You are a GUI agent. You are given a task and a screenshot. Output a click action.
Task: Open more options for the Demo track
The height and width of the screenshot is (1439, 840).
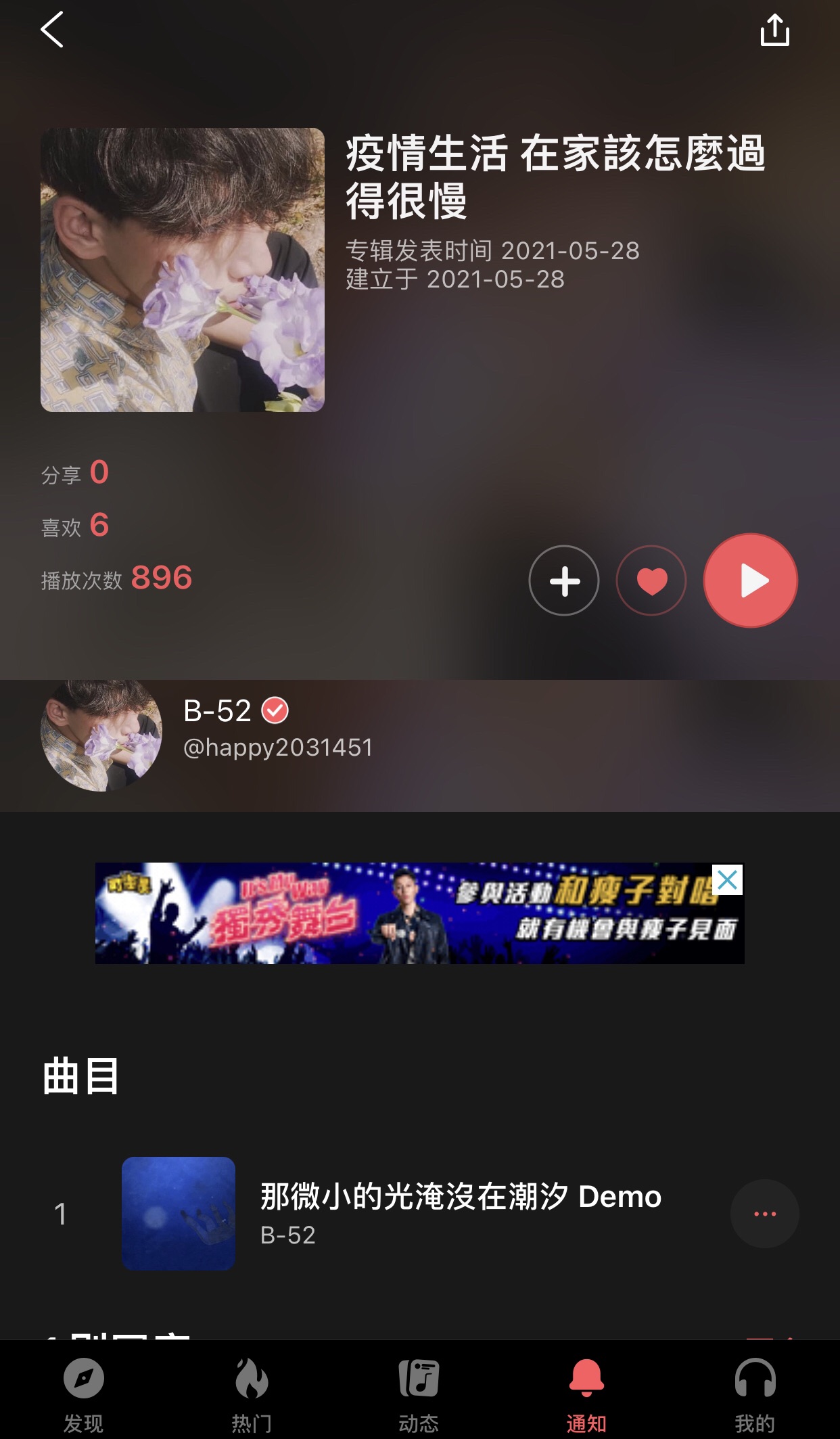(x=764, y=1214)
